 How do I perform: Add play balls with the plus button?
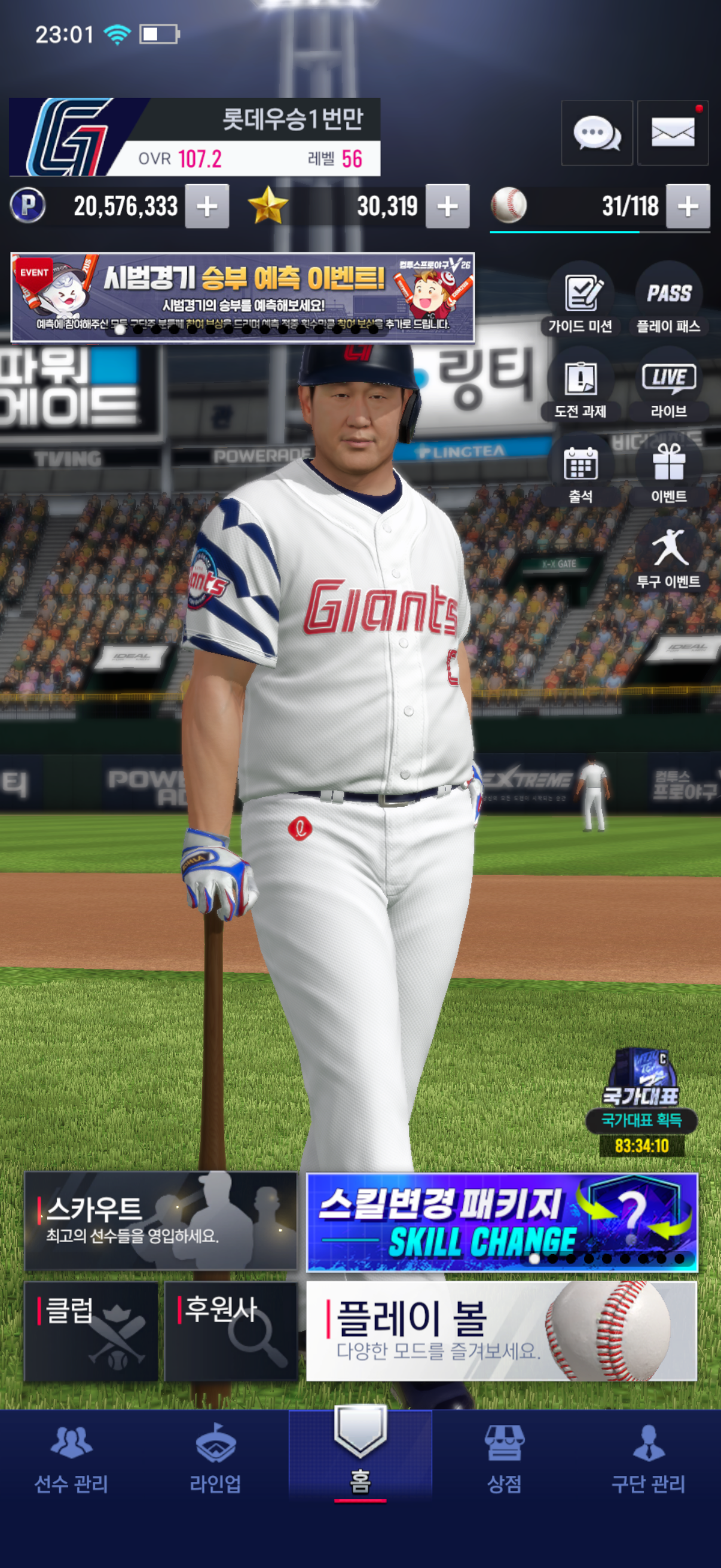pyautogui.click(x=688, y=206)
